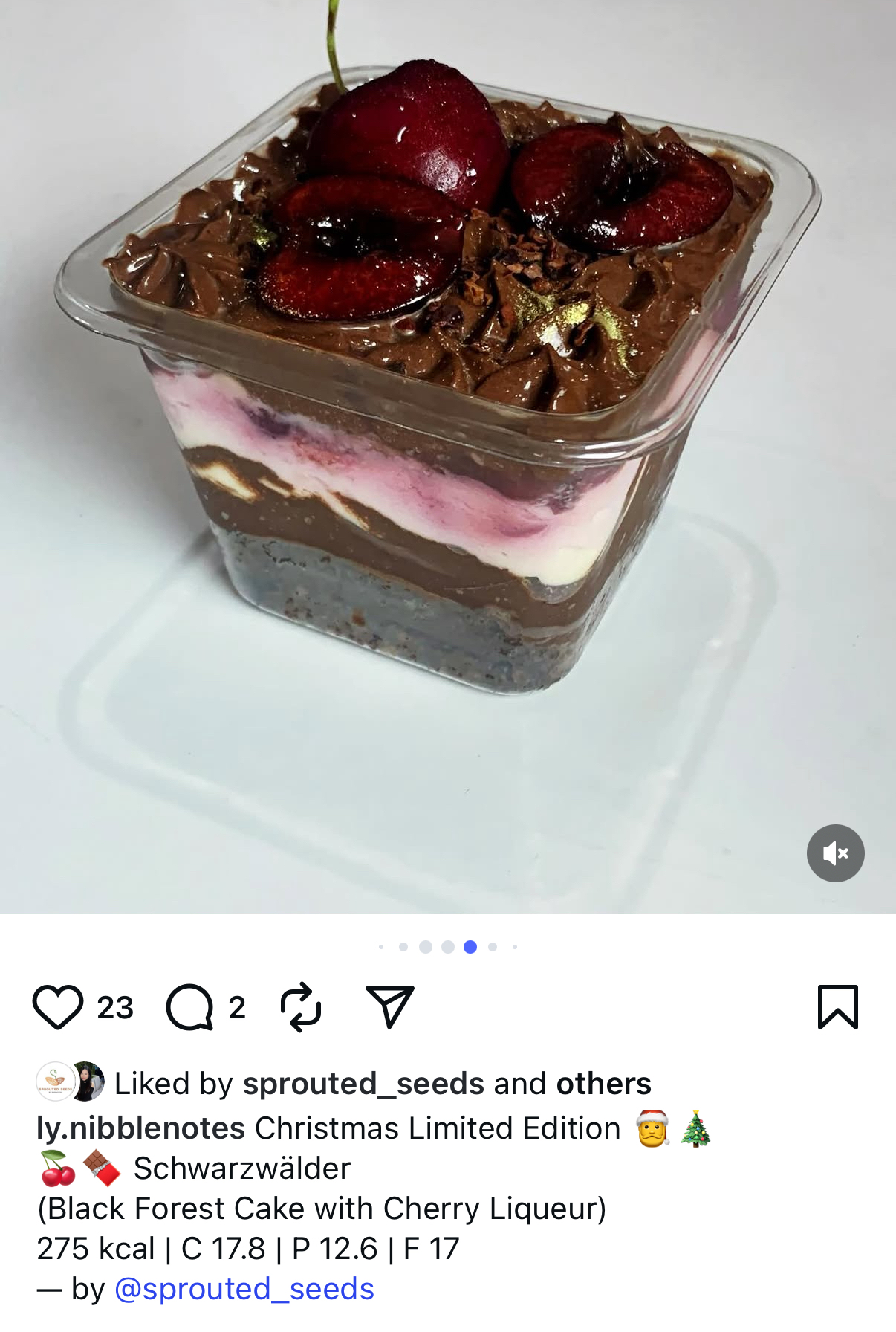The width and height of the screenshot is (896, 1332).
Task: Open the @sprouted_seeds mention in the caption
Action: 244,1289
